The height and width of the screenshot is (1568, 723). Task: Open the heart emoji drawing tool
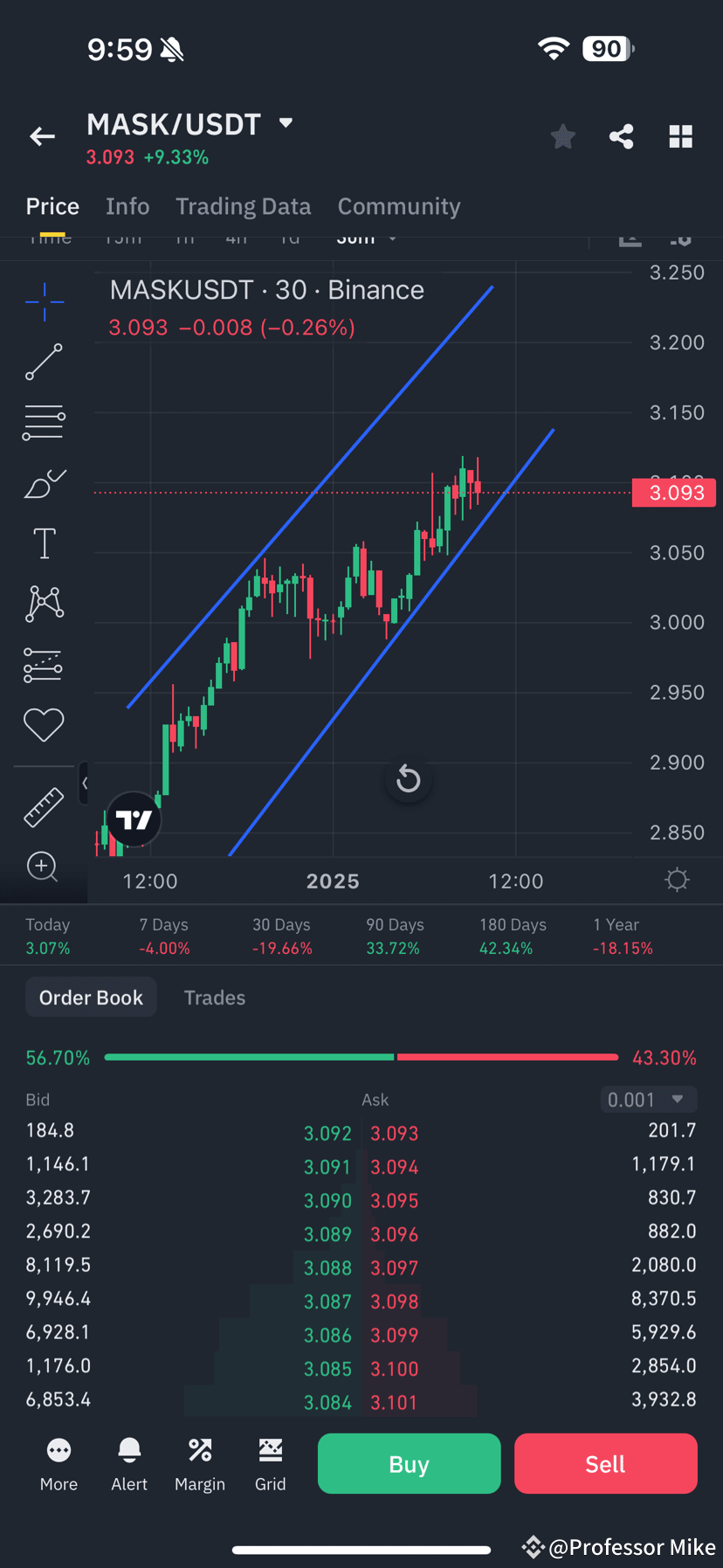point(44,725)
